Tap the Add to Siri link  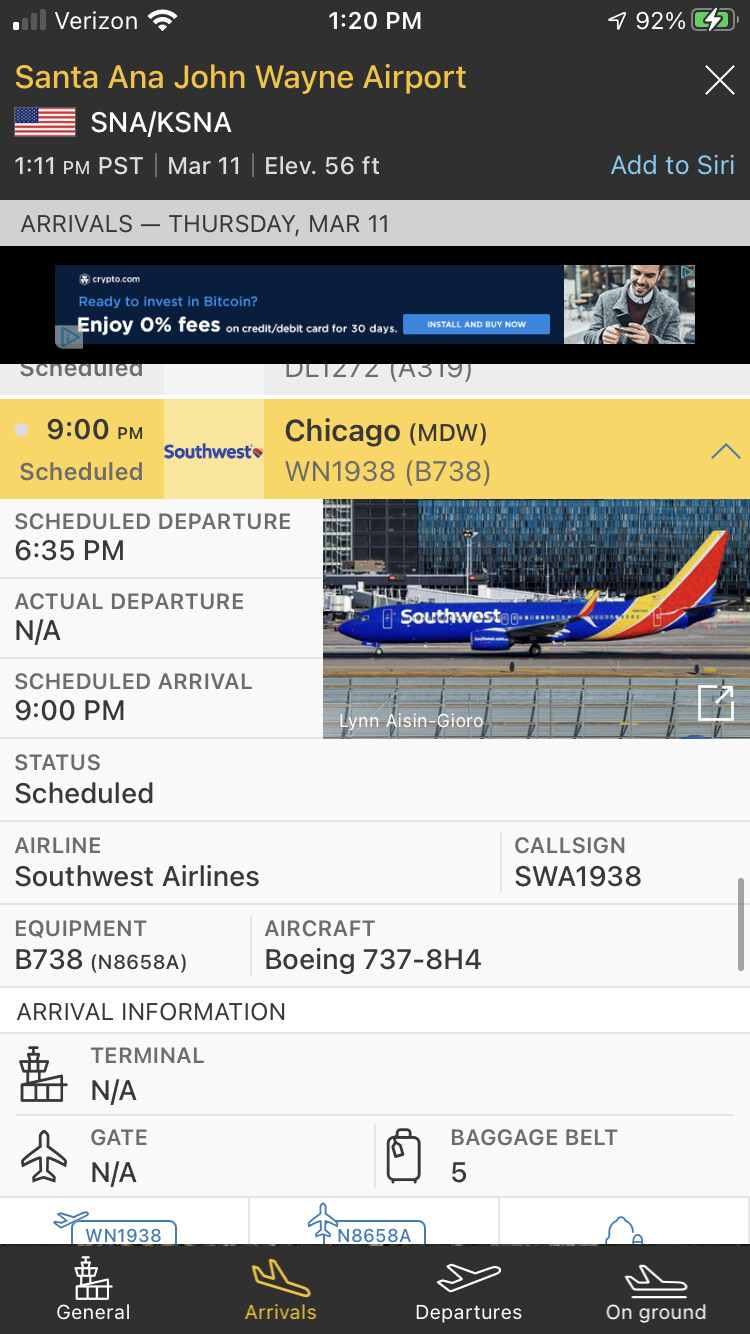pos(672,165)
